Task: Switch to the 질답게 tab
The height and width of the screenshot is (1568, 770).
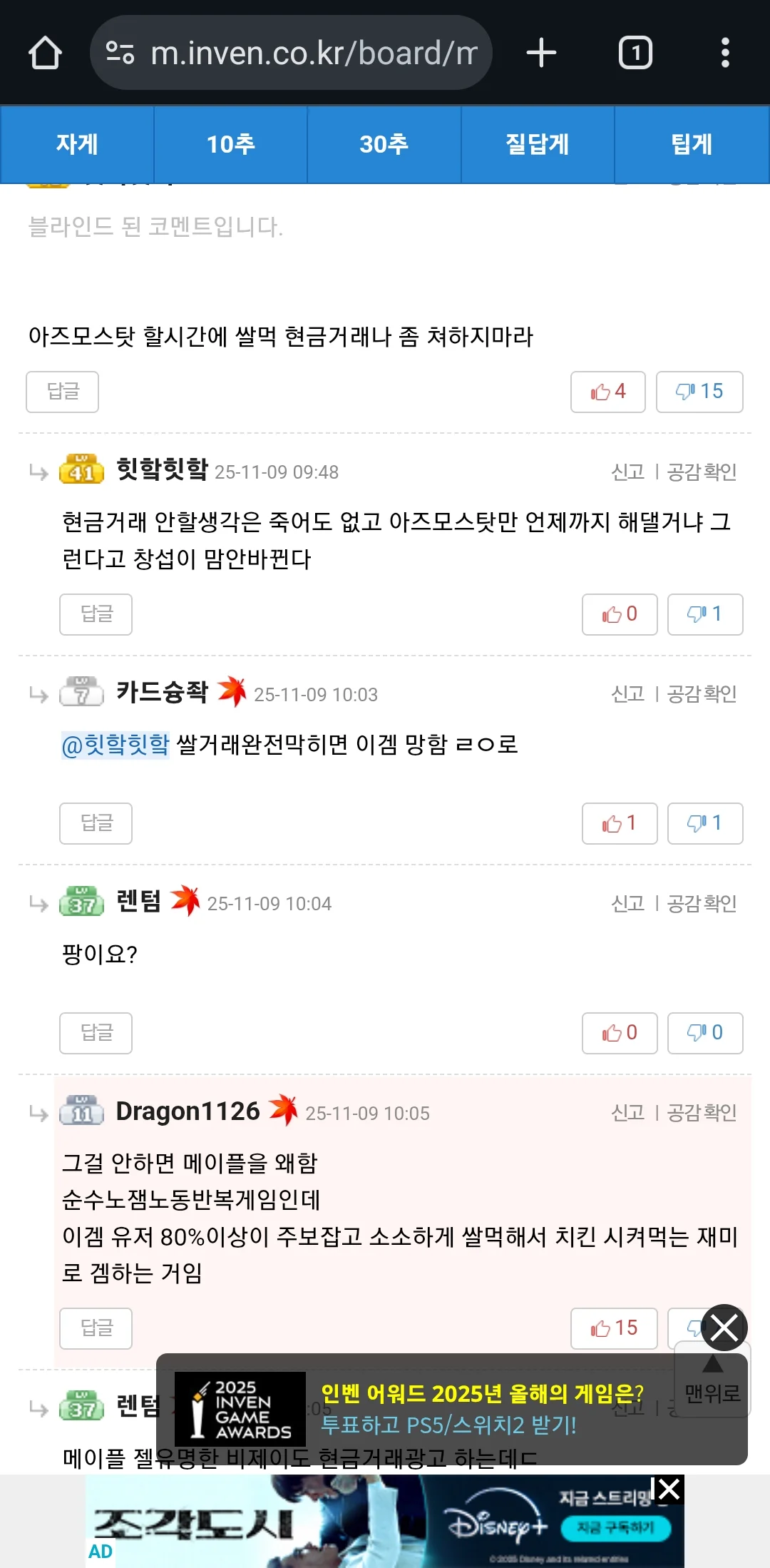Action: click(x=537, y=144)
